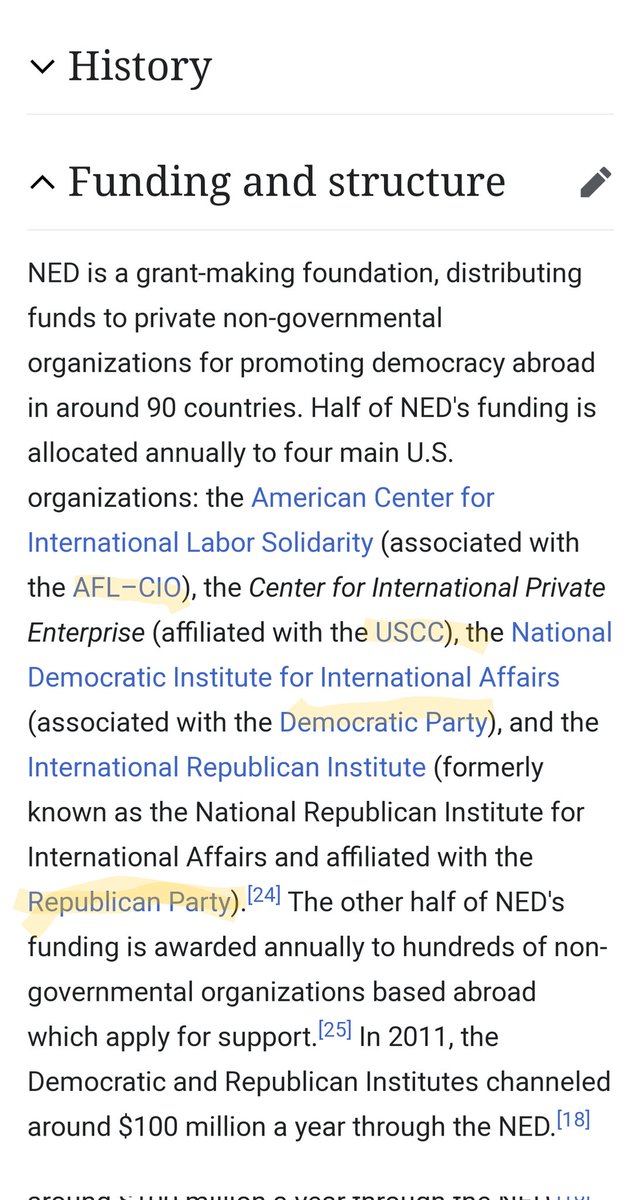The width and height of the screenshot is (640, 1200).
Task: Go to the Republican Party article
Action: coord(129,903)
